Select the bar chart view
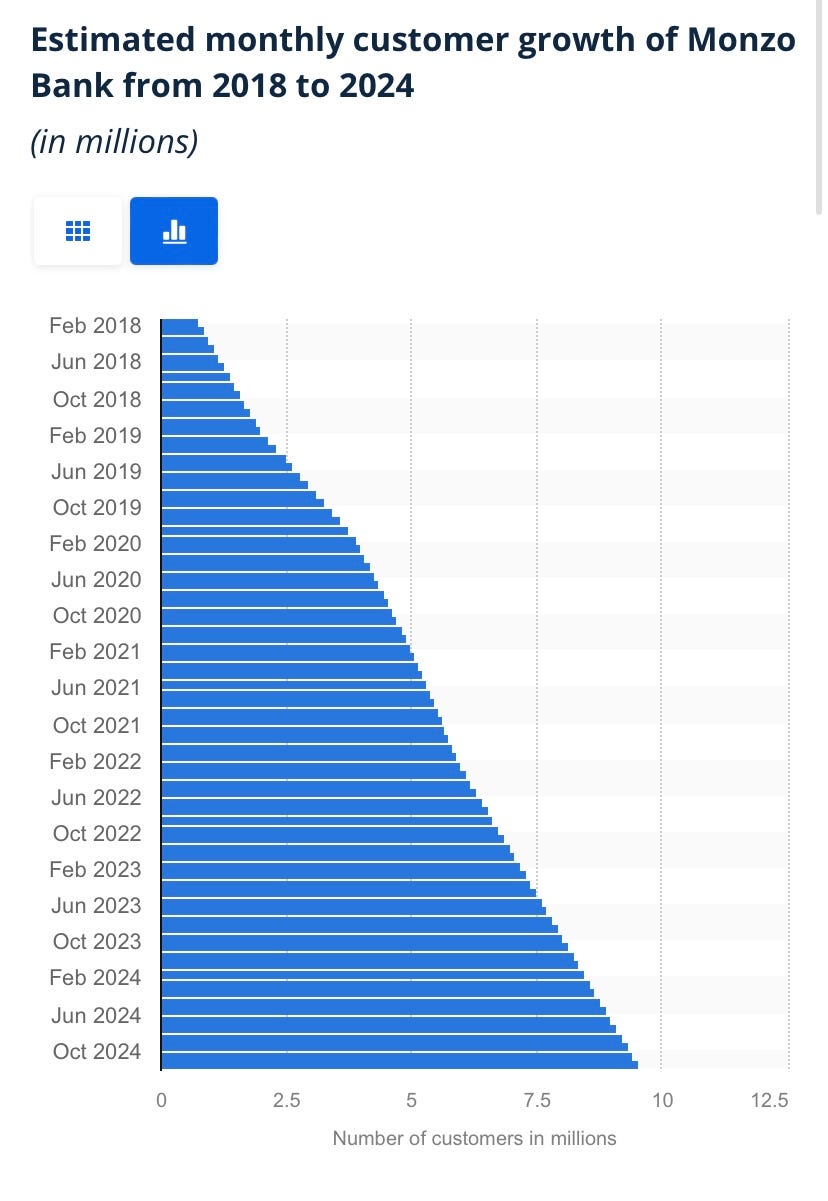The width and height of the screenshot is (828, 1201). 174,231
